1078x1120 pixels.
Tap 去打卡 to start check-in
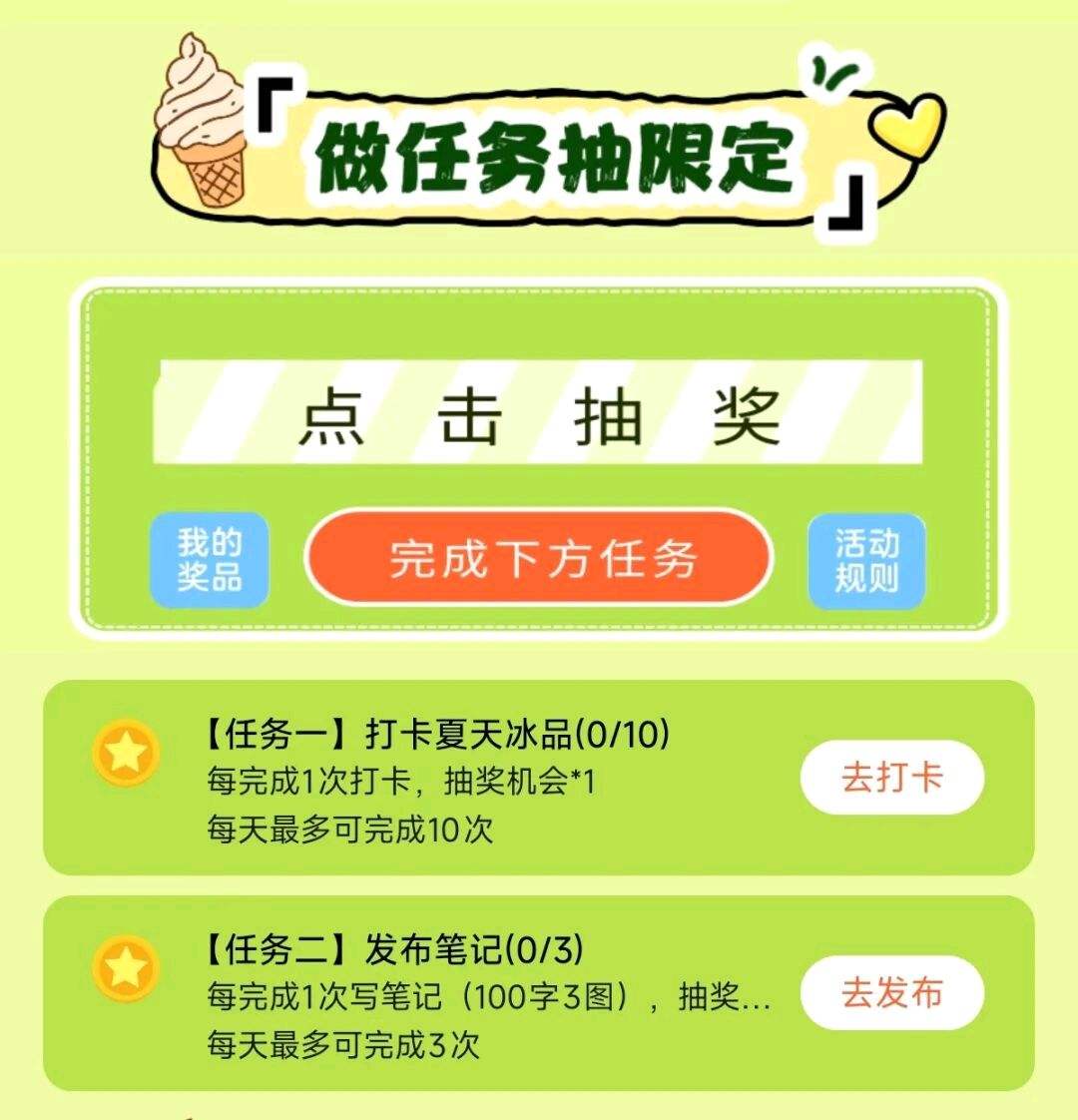click(x=891, y=779)
